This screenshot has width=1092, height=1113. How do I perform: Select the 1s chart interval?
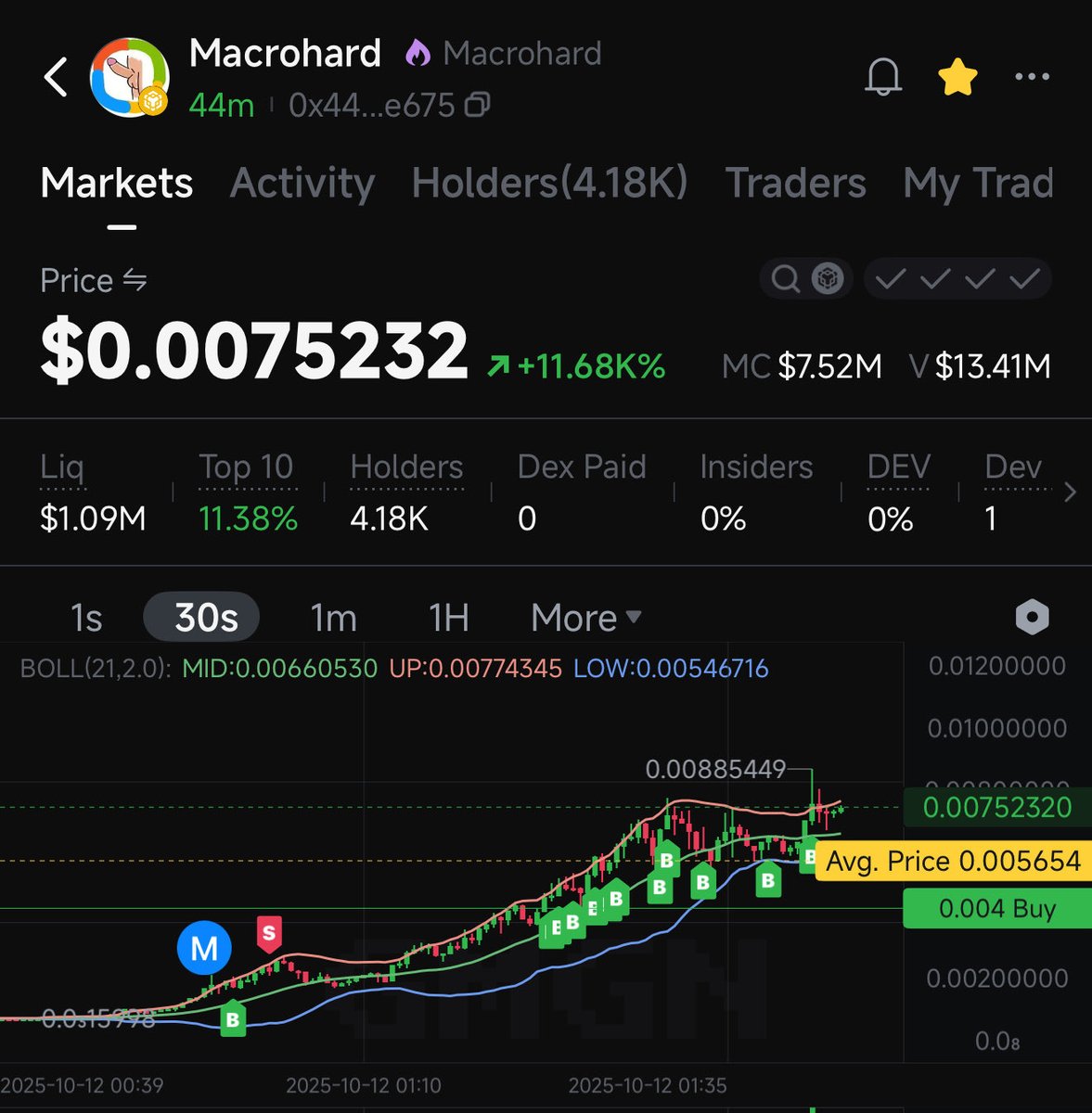(86, 618)
